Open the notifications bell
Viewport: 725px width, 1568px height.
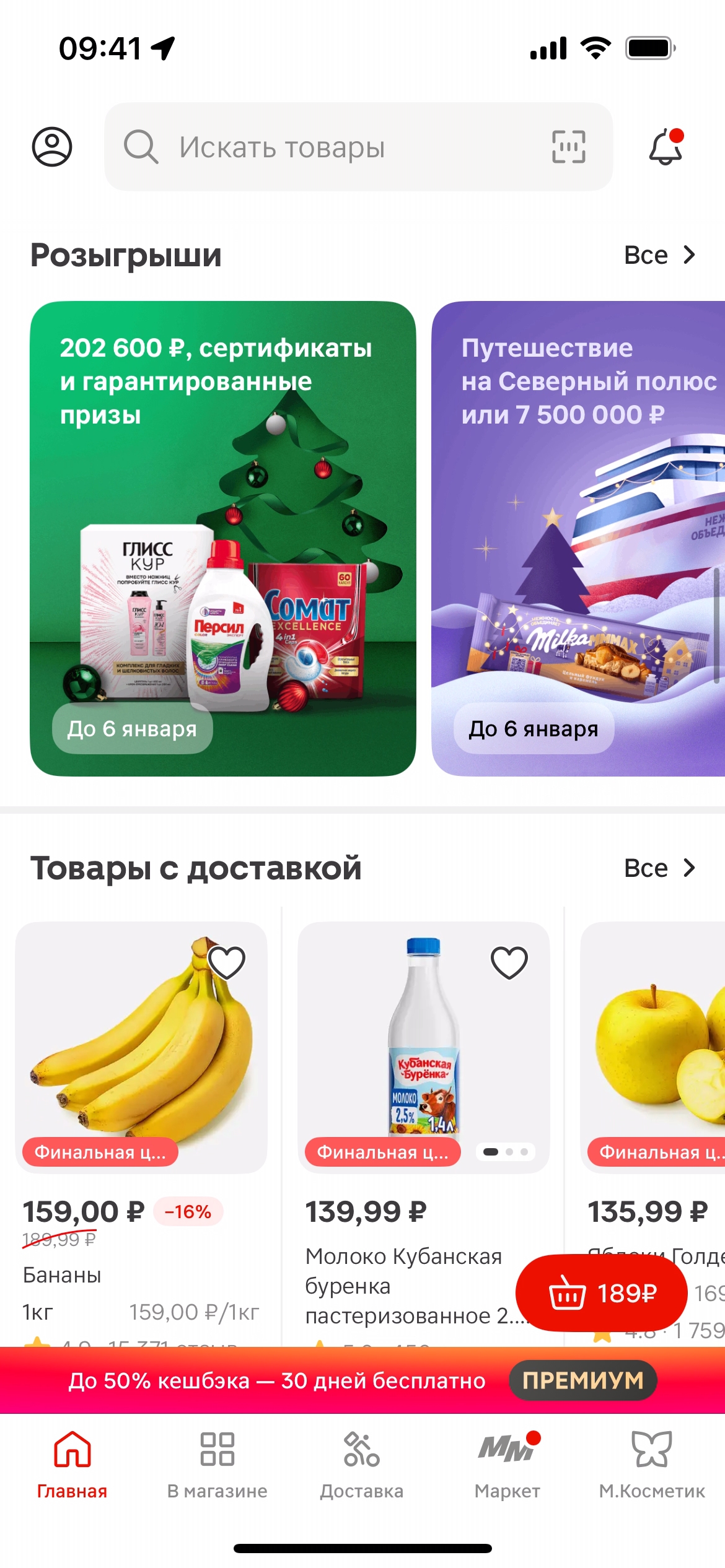pyautogui.click(x=666, y=147)
